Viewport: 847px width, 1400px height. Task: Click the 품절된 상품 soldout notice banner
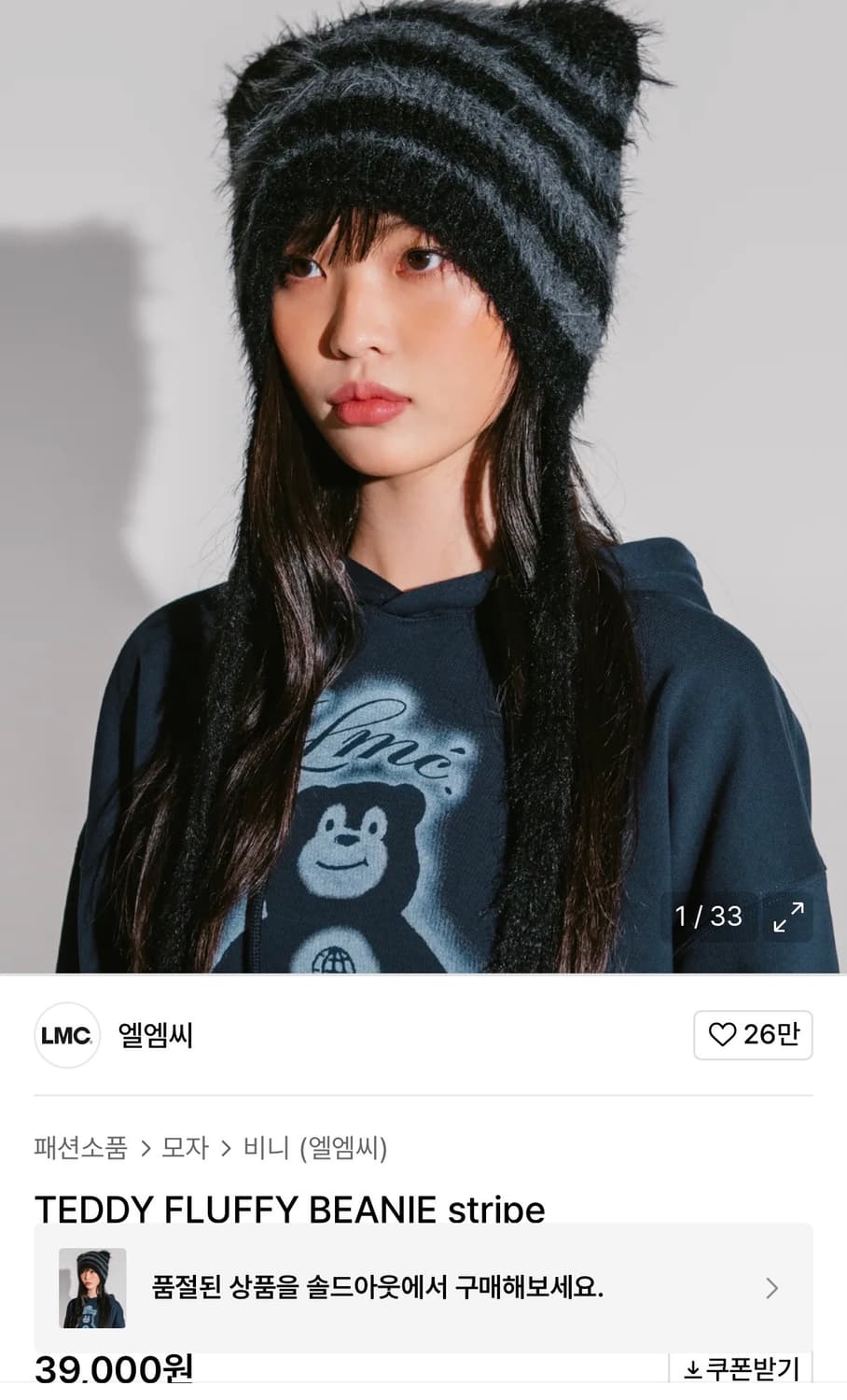pyautogui.click(x=373, y=1289)
